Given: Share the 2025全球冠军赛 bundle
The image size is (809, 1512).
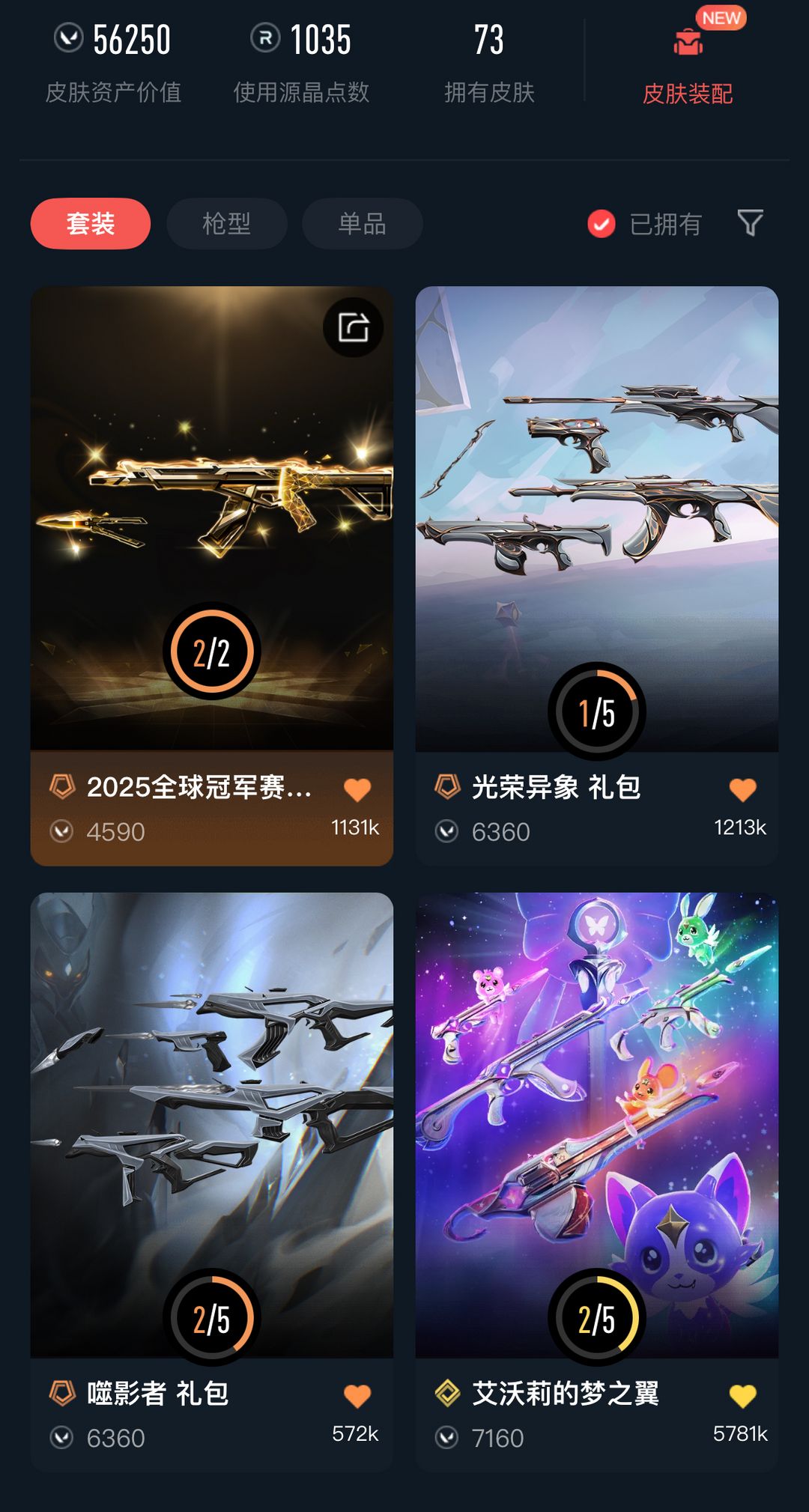Looking at the screenshot, I should point(354,327).
